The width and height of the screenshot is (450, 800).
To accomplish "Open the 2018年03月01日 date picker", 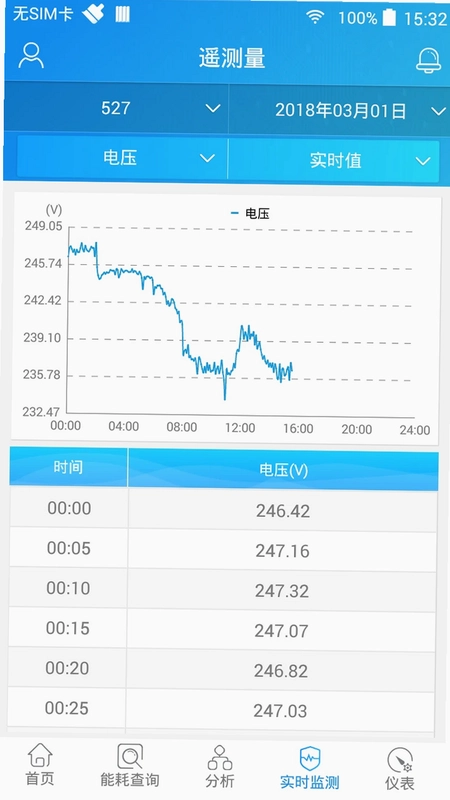I will (339, 110).
